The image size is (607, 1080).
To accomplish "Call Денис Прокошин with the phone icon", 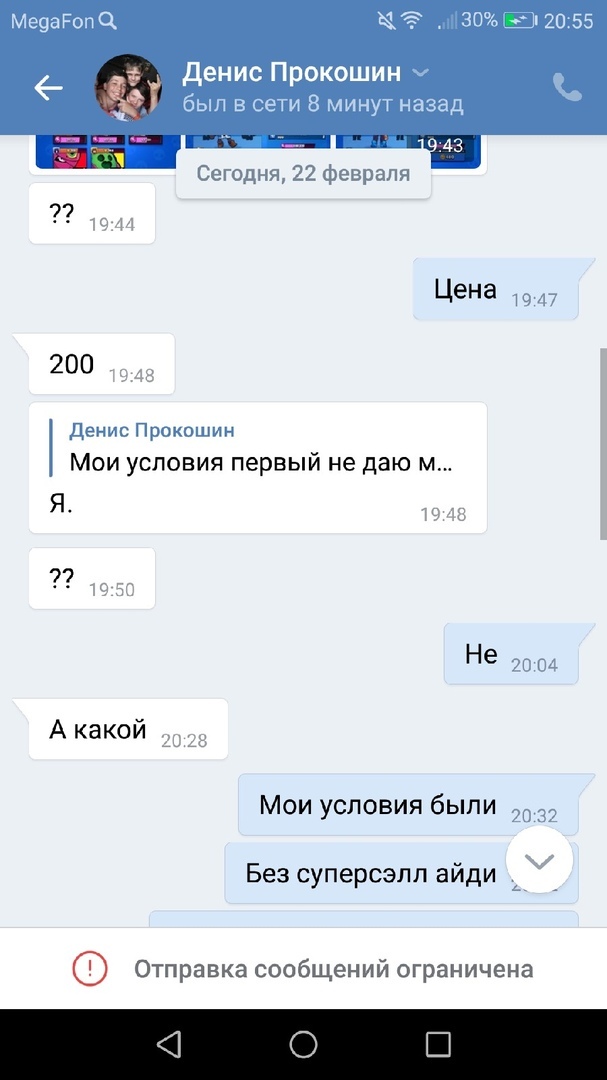I will point(567,88).
